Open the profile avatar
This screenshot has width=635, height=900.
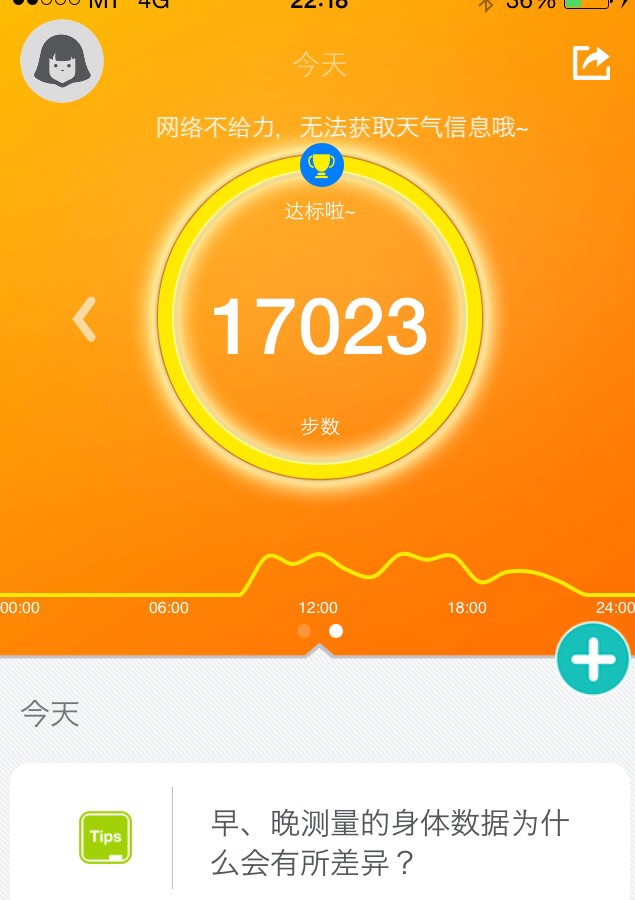[62, 61]
